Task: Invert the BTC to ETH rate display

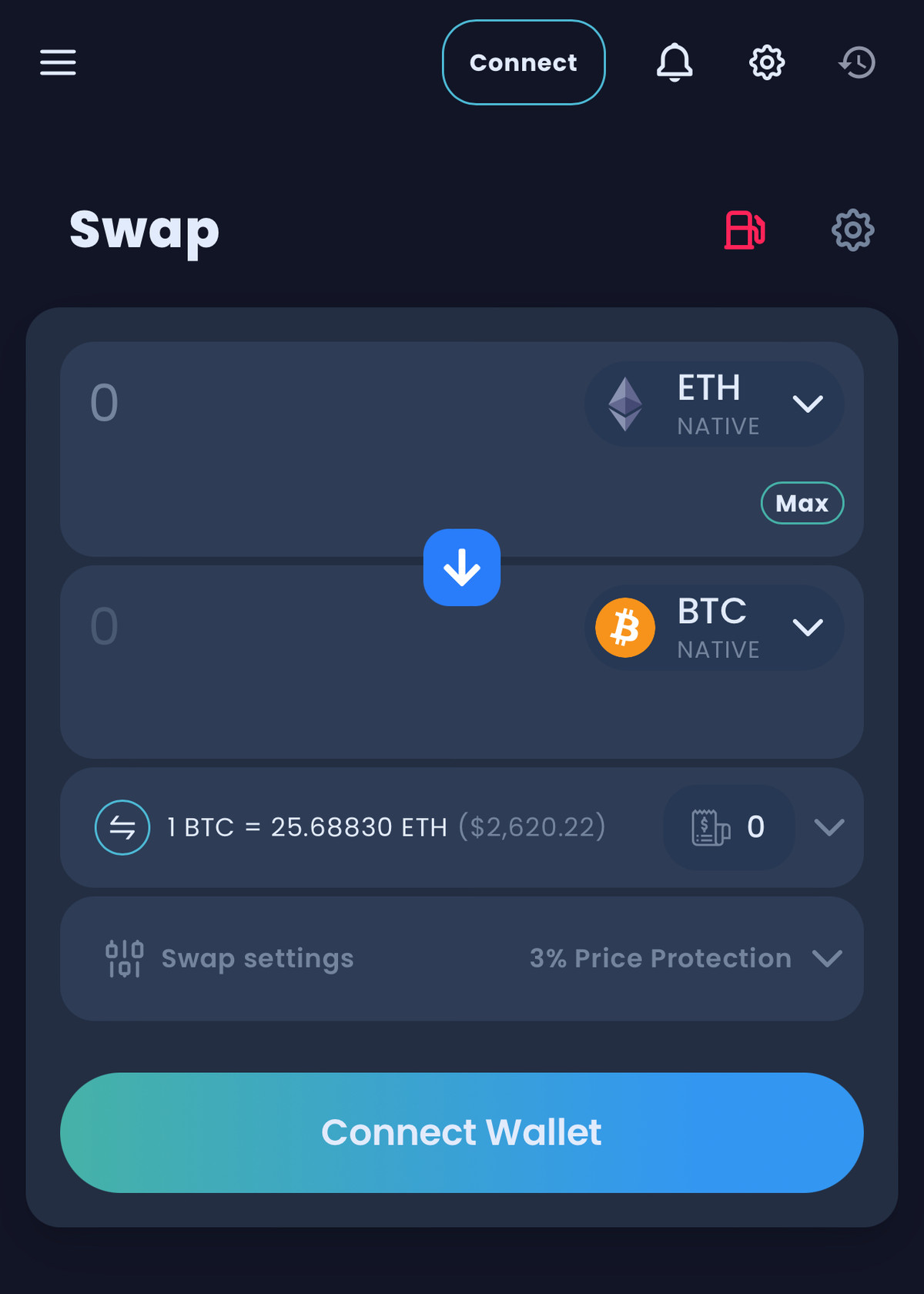Action: click(x=122, y=827)
